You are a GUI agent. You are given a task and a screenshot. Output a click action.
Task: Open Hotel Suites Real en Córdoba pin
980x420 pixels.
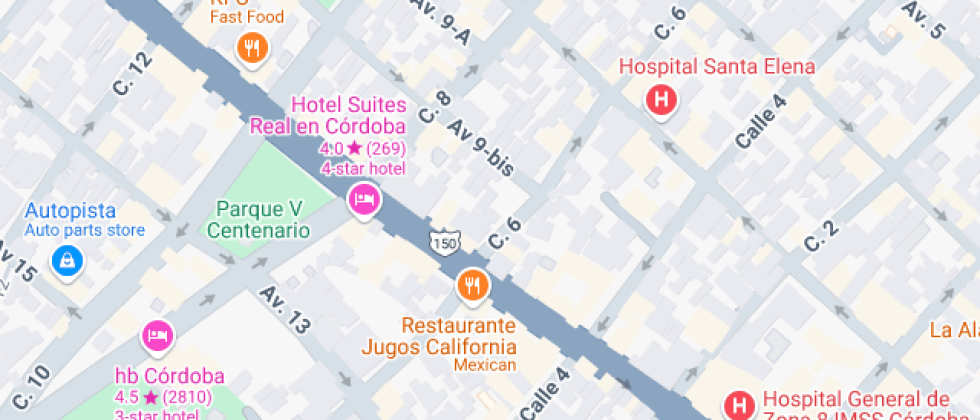364,199
